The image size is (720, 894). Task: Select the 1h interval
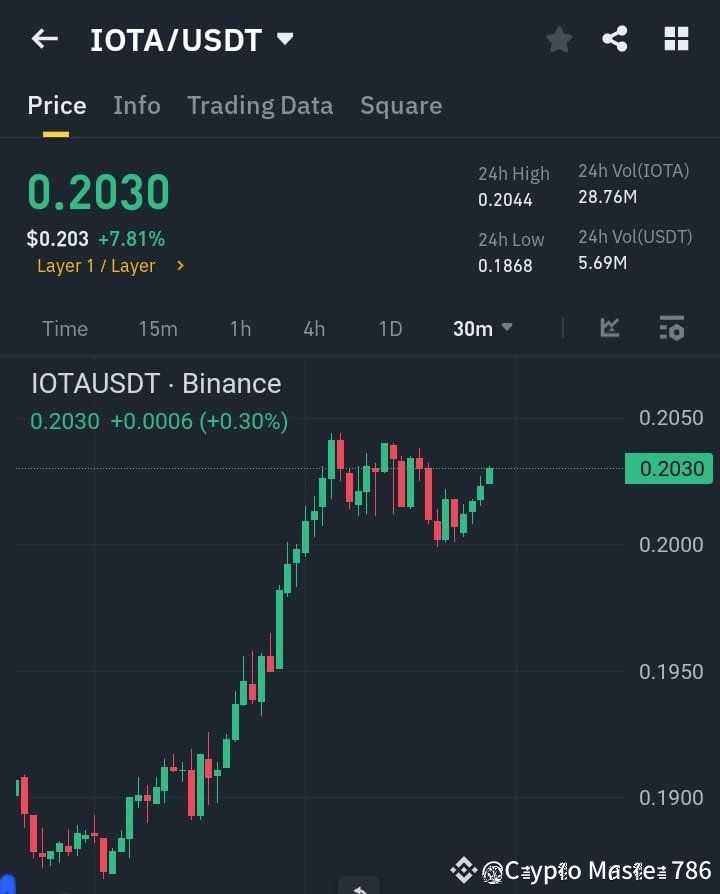[x=240, y=328]
